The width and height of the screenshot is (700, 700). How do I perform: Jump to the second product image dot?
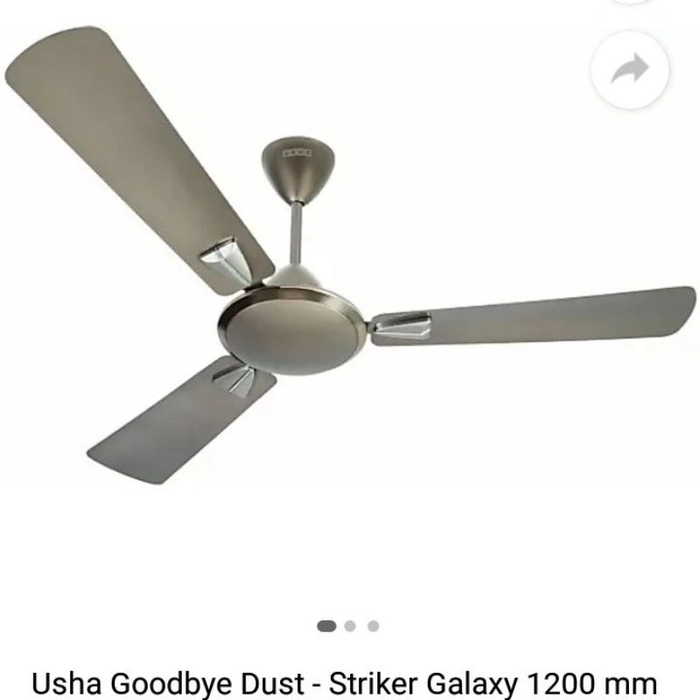coord(350,626)
